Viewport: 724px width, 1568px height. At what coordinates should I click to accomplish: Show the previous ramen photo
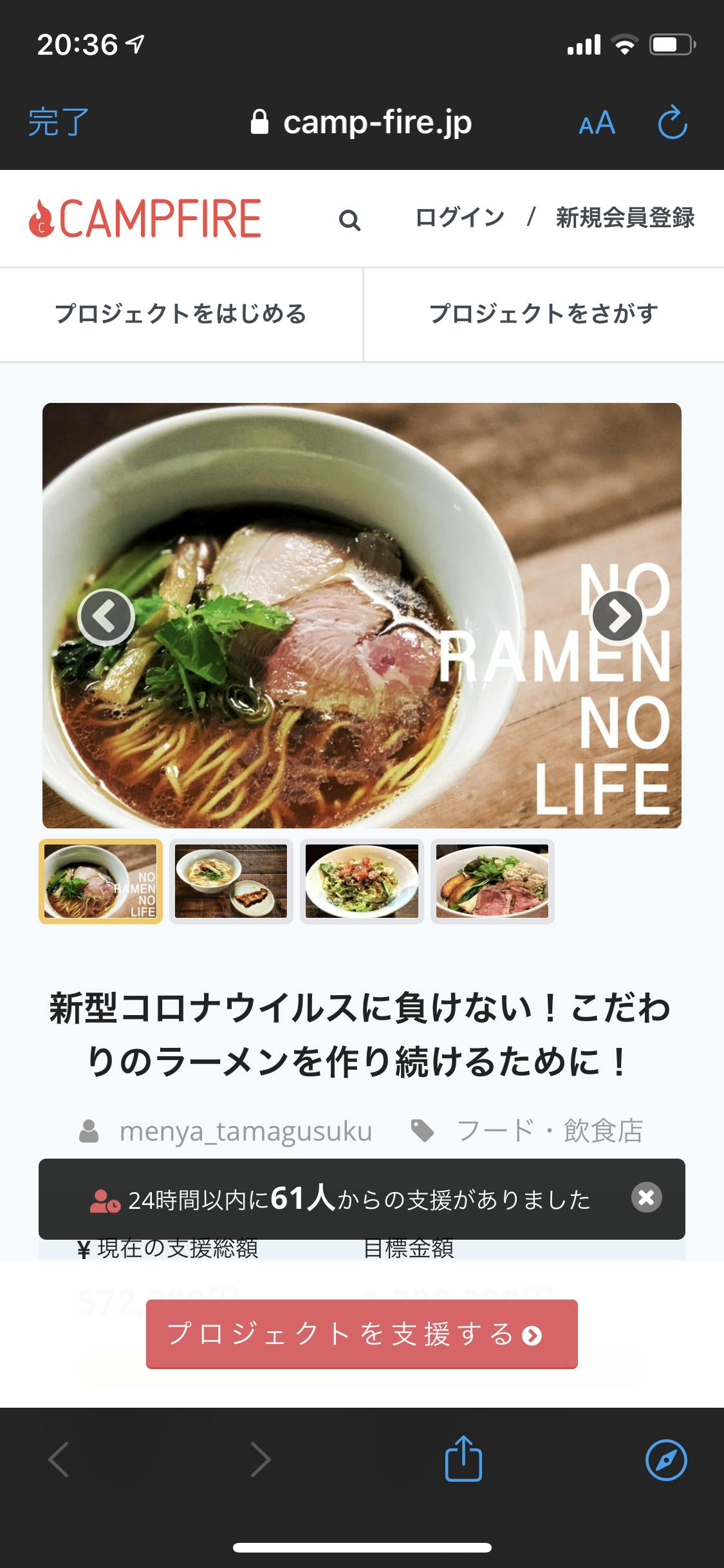tap(106, 617)
